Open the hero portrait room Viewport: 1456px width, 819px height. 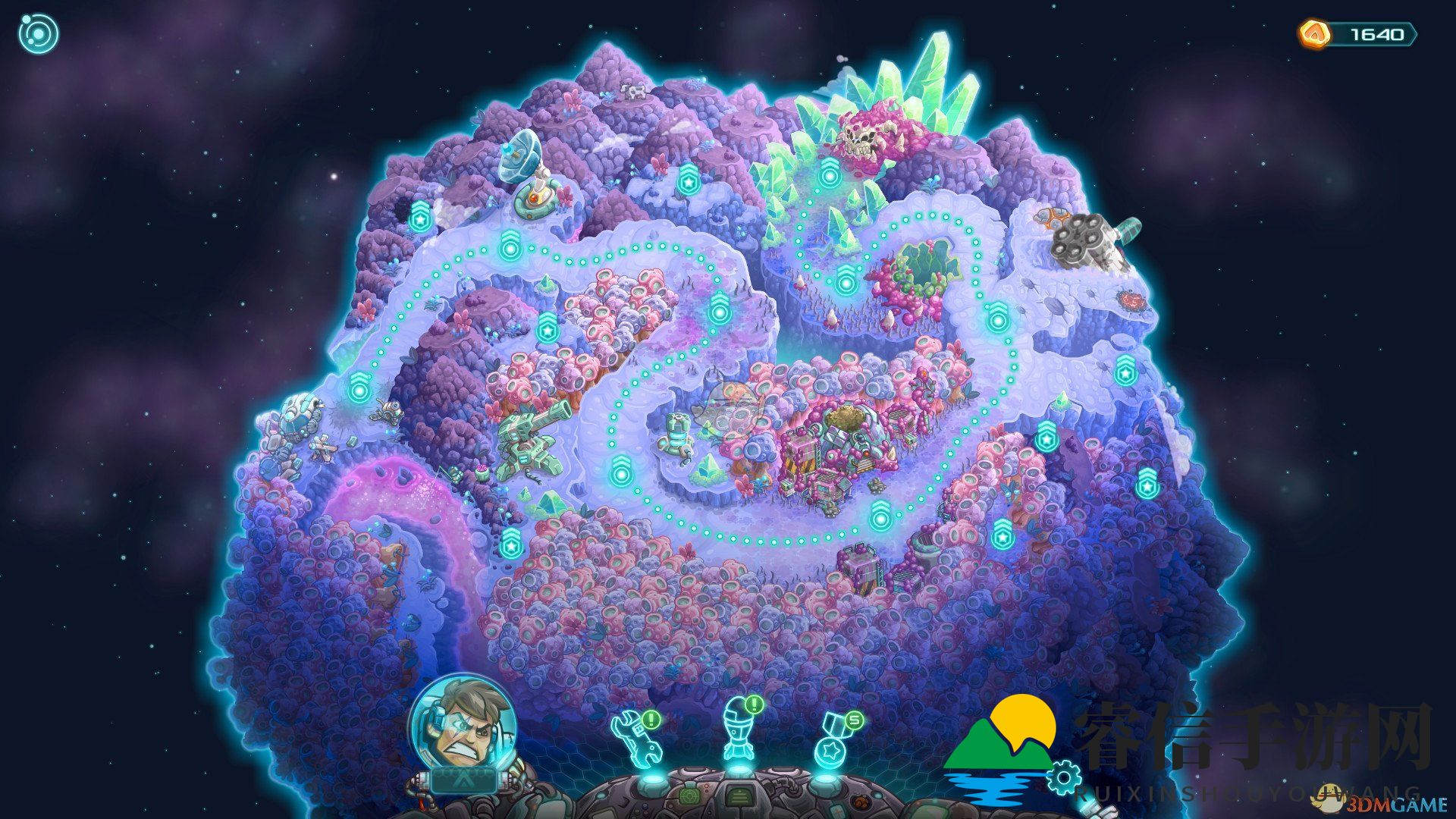click(x=463, y=726)
